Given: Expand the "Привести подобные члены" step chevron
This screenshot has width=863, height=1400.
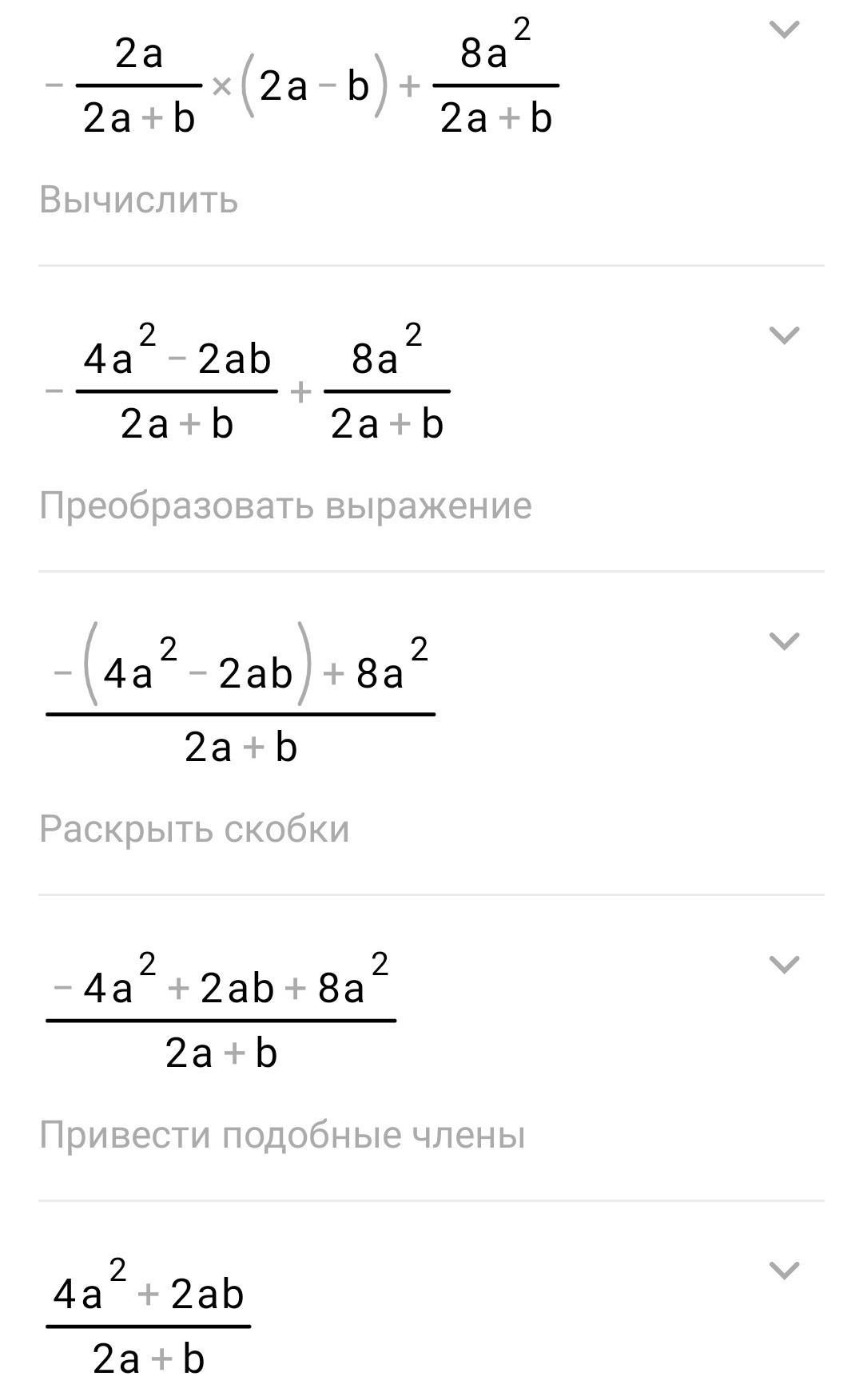Looking at the screenshot, I should click(784, 965).
